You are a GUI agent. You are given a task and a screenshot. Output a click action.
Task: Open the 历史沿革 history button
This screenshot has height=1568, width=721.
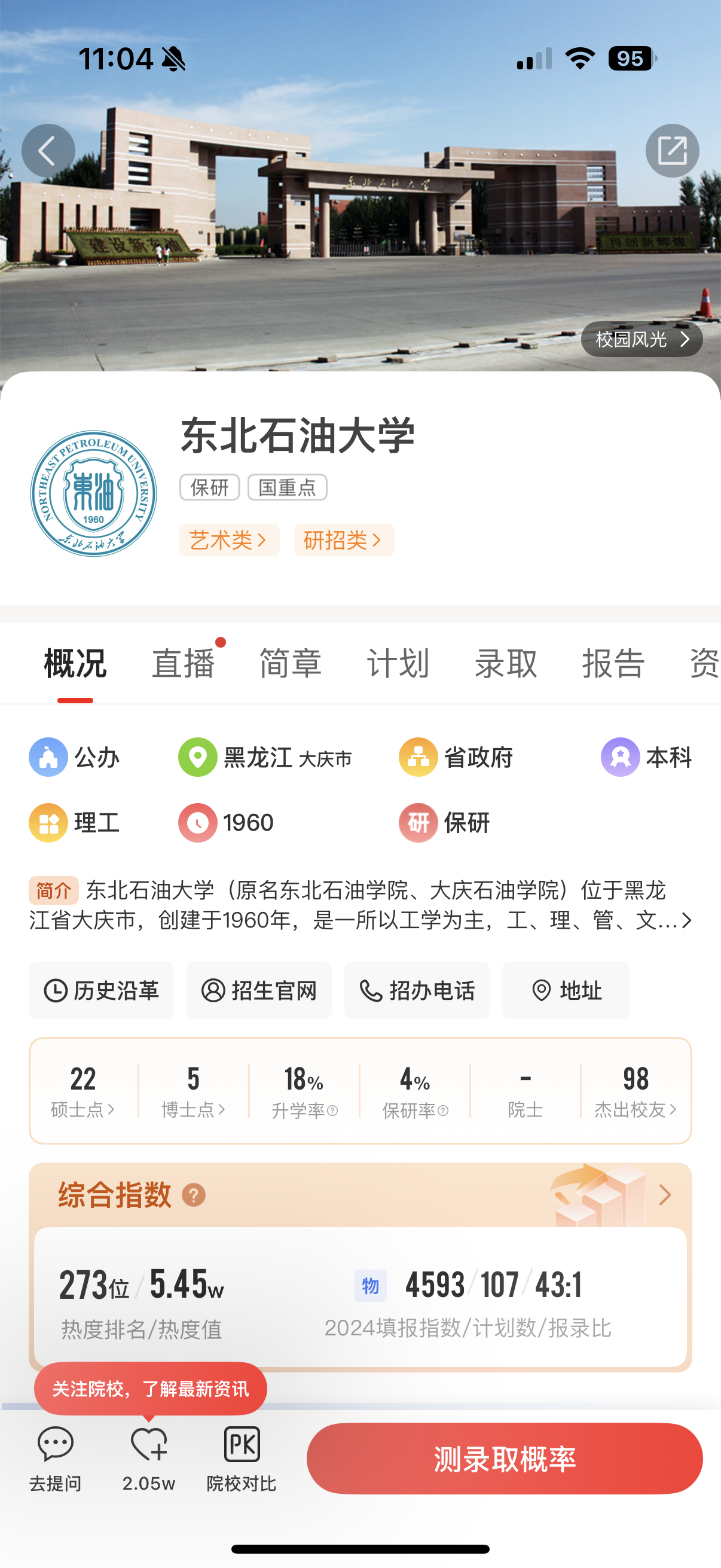pyautogui.click(x=102, y=990)
